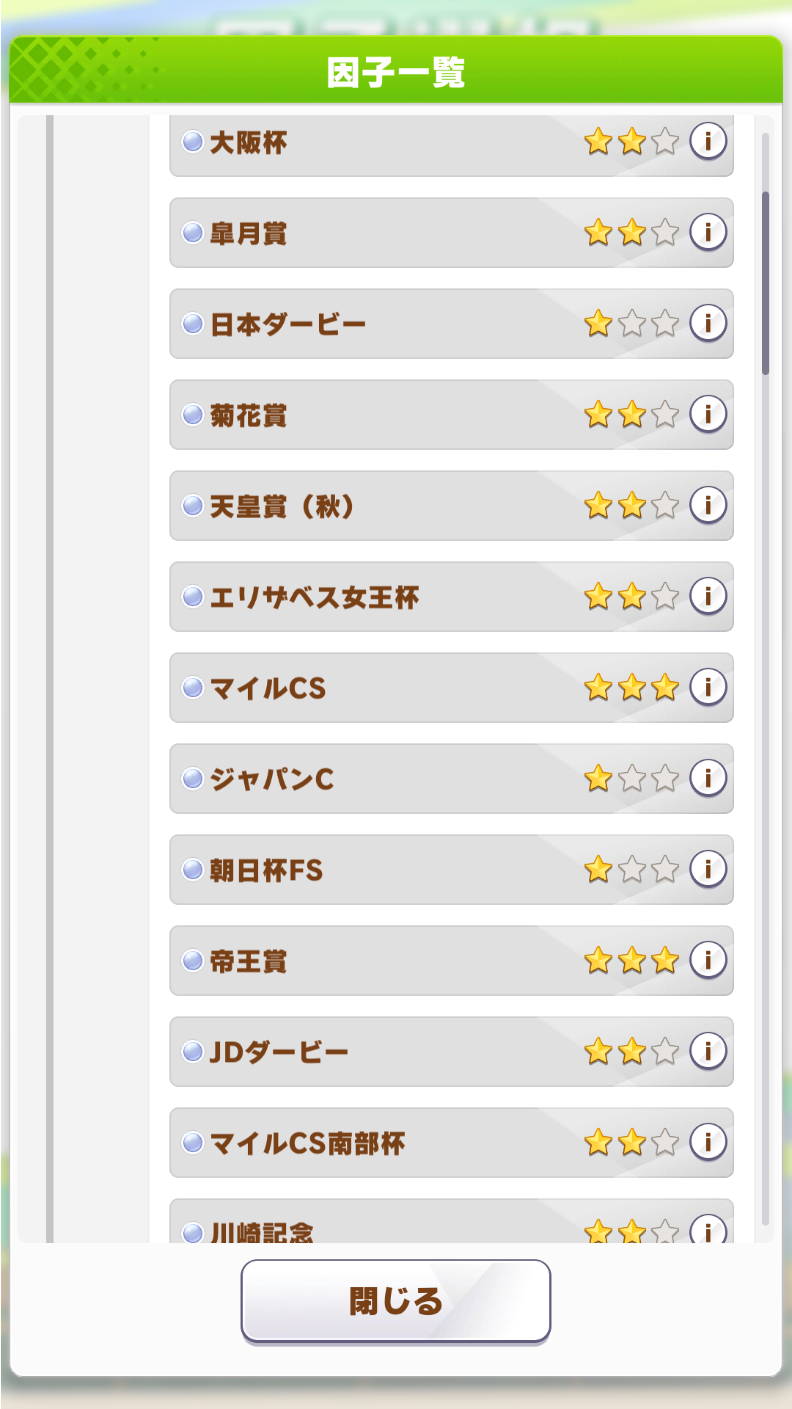Open info for 天皇賞（秋）
792x1409 pixels.
click(x=708, y=505)
